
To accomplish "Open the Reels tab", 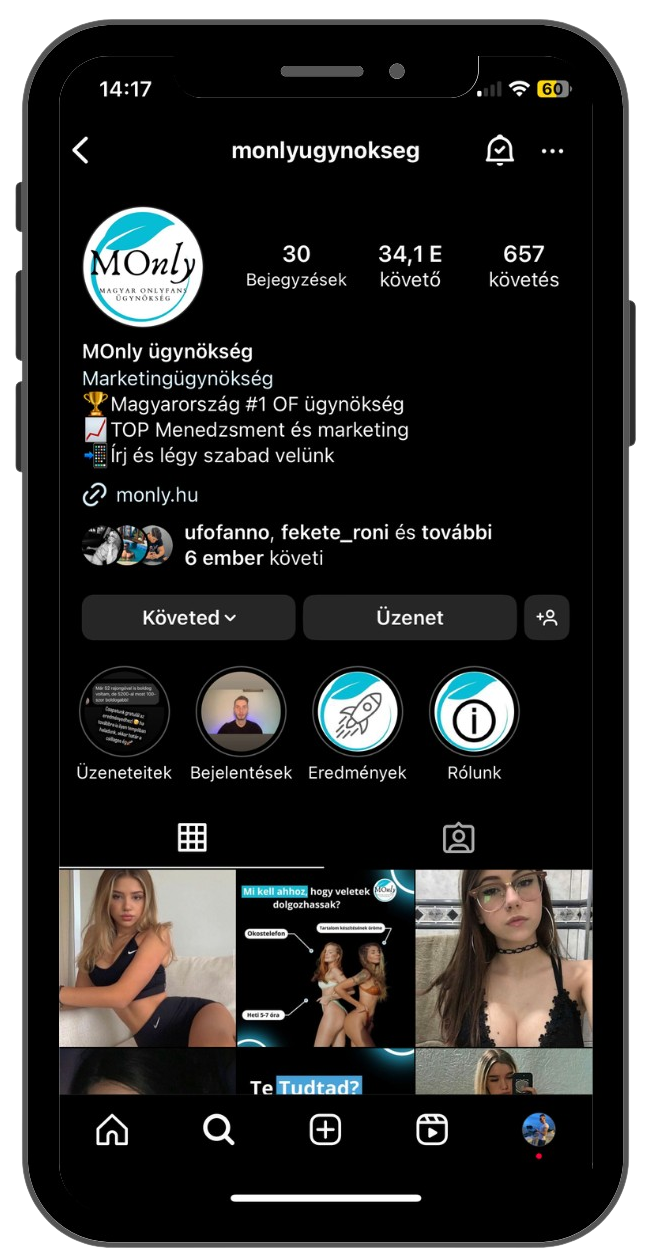I will (x=432, y=1130).
